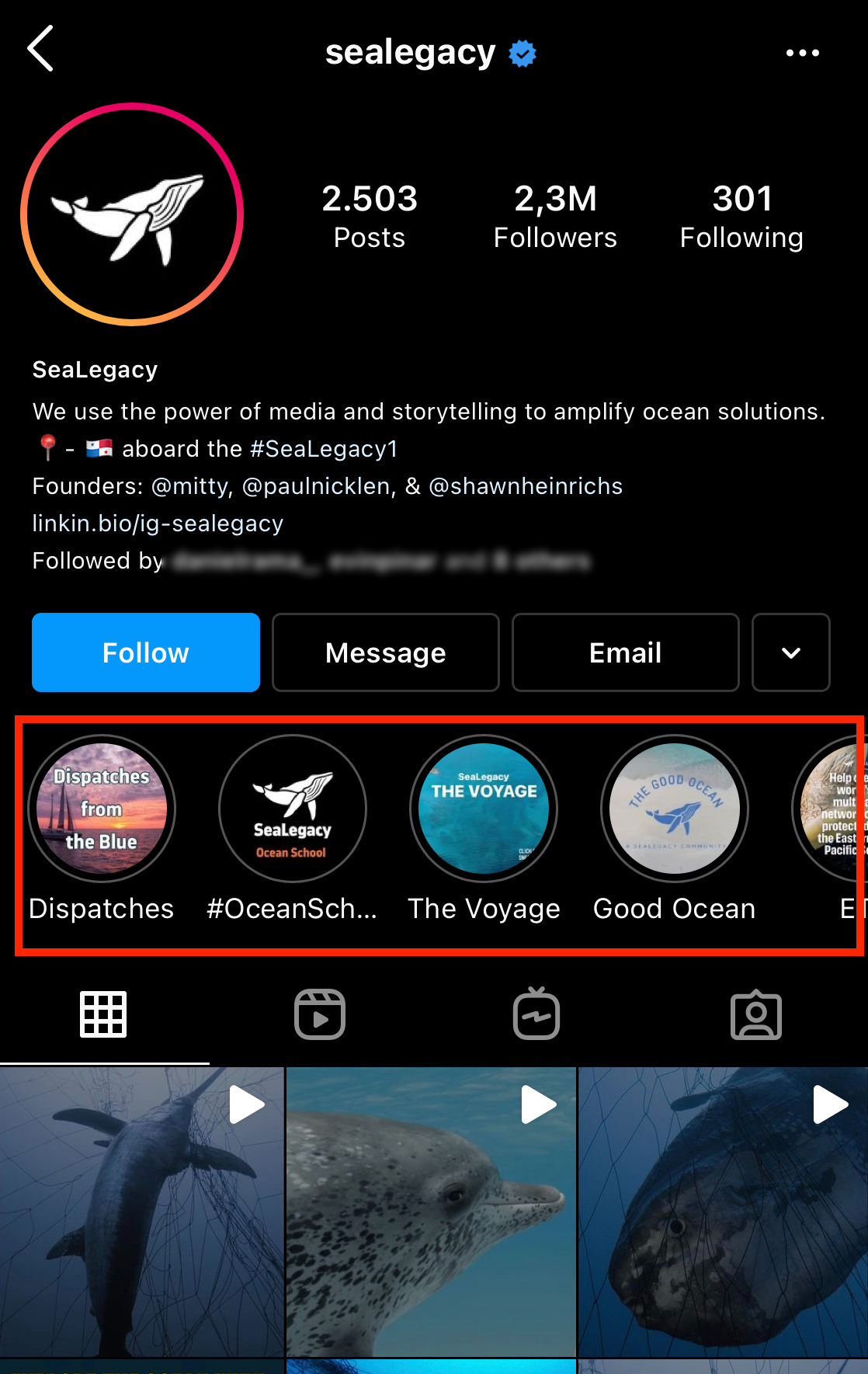Image resolution: width=868 pixels, height=1374 pixels.
Task: Open the Good Ocean story highlight
Action: 675,809
